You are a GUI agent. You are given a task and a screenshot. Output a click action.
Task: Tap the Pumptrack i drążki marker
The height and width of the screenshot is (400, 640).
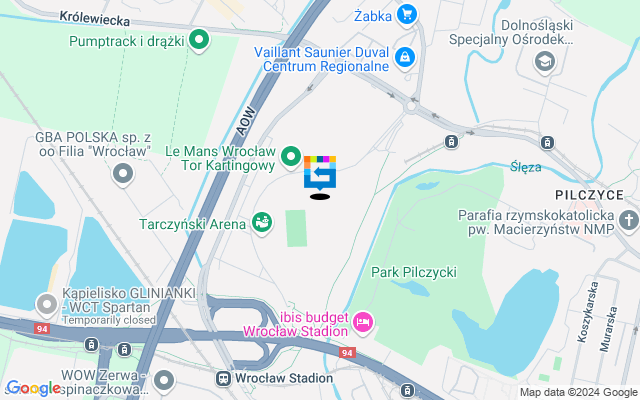click(199, 41)
